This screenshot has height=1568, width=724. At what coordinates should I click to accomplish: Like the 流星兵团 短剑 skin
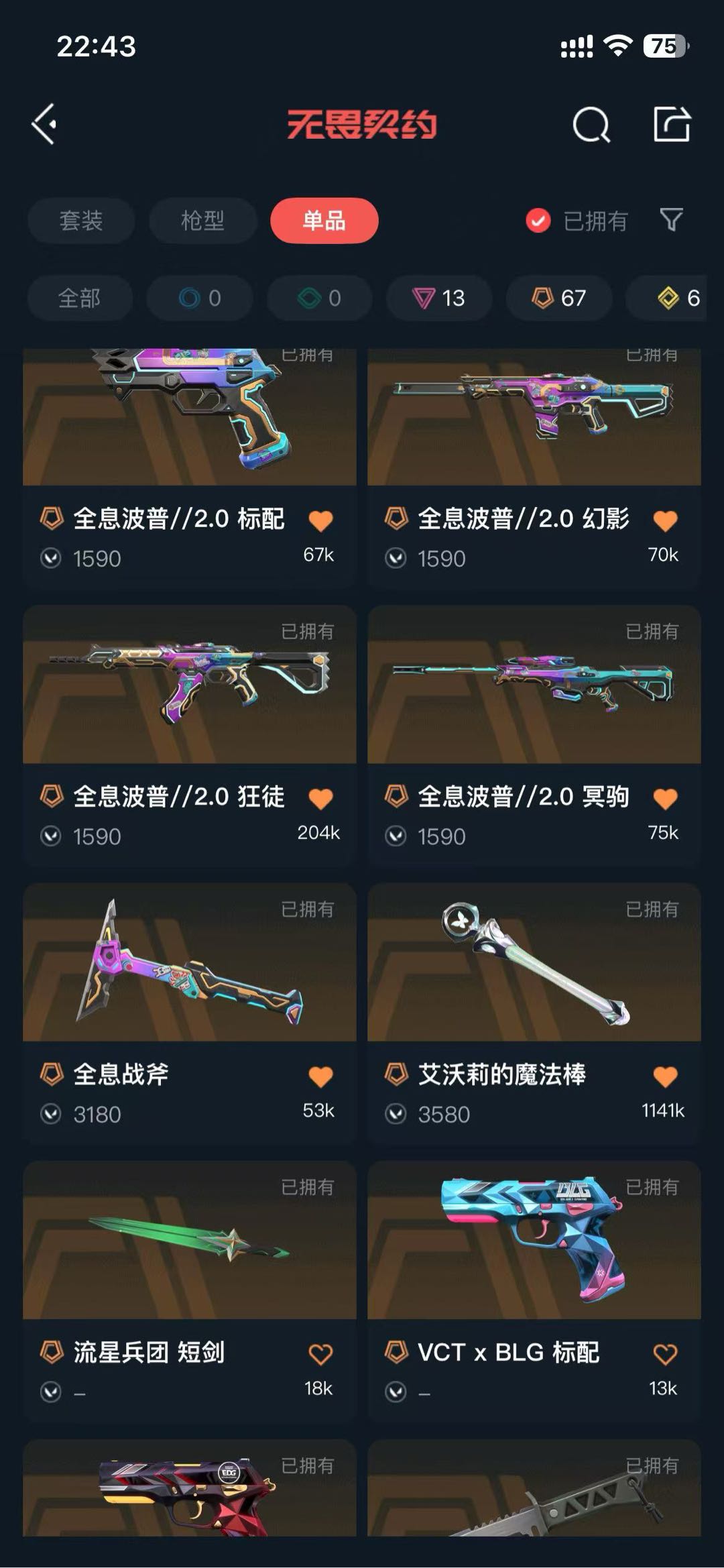320,1355
